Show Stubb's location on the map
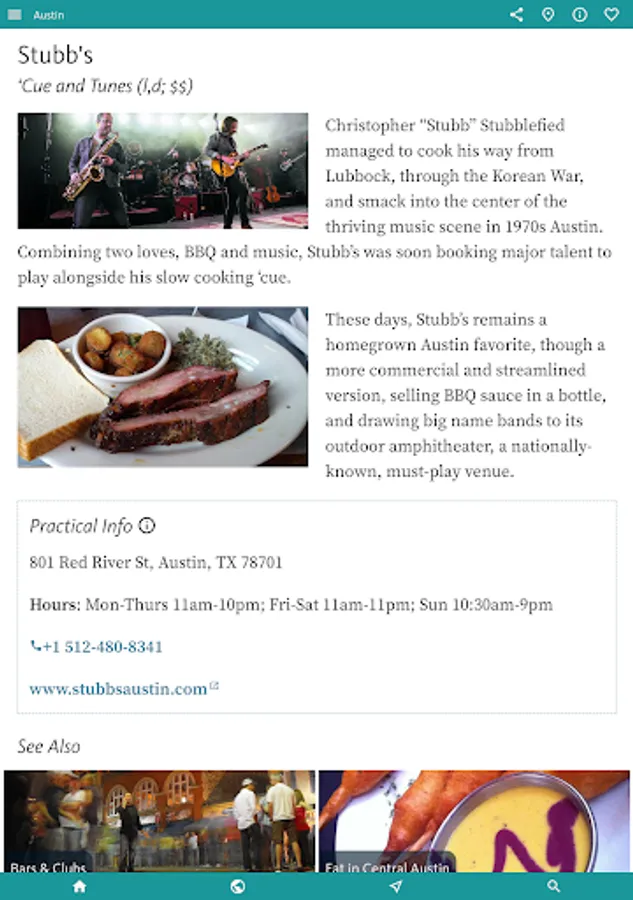The width and height of the screenshot is (633, 900). point(548,14)
